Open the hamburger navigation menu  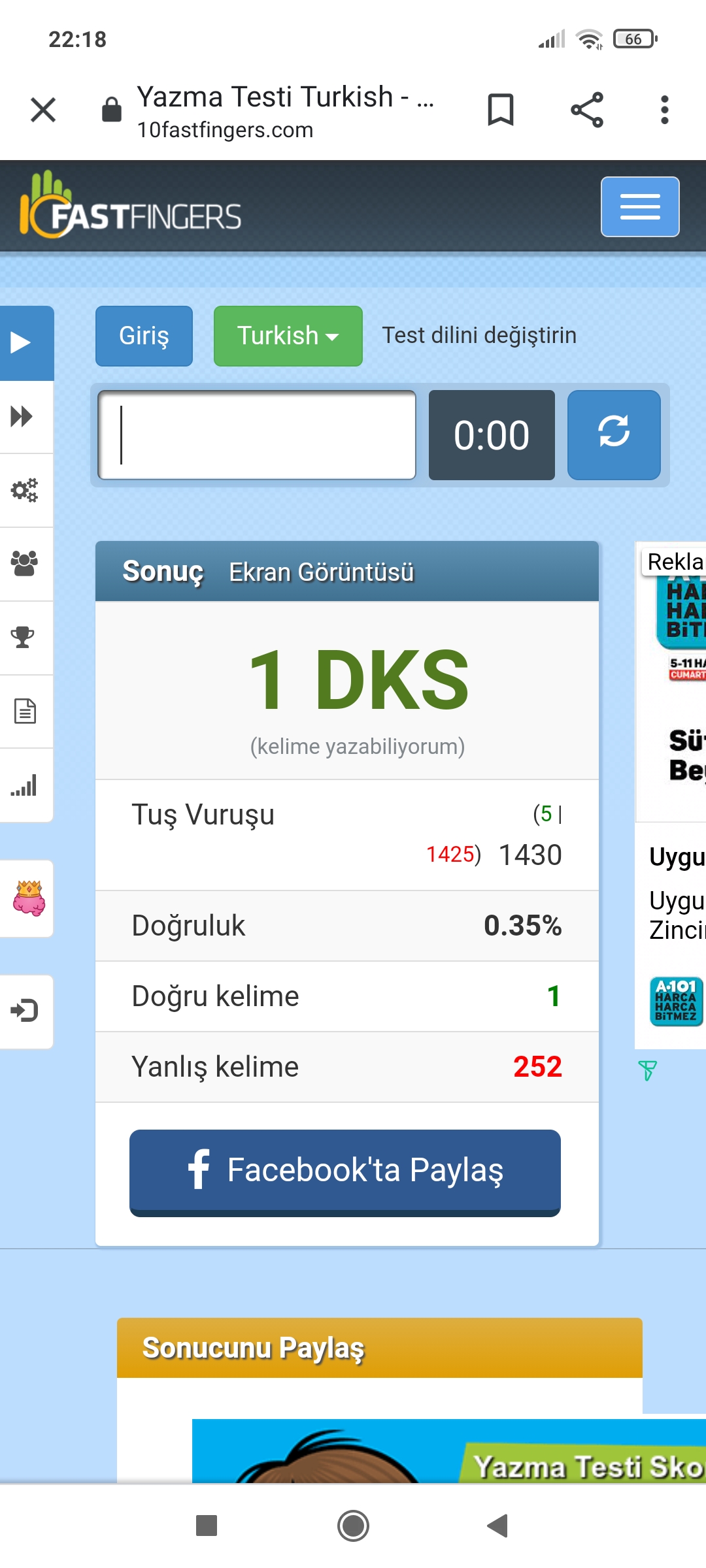[x=639, y=206]
